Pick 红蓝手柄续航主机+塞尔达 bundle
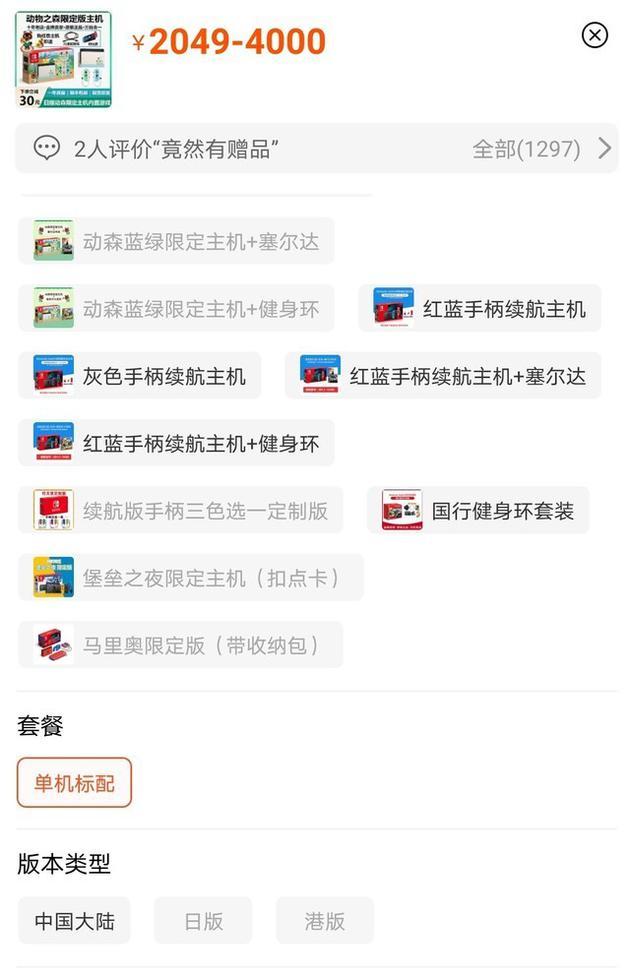 [x=443, y=376]
